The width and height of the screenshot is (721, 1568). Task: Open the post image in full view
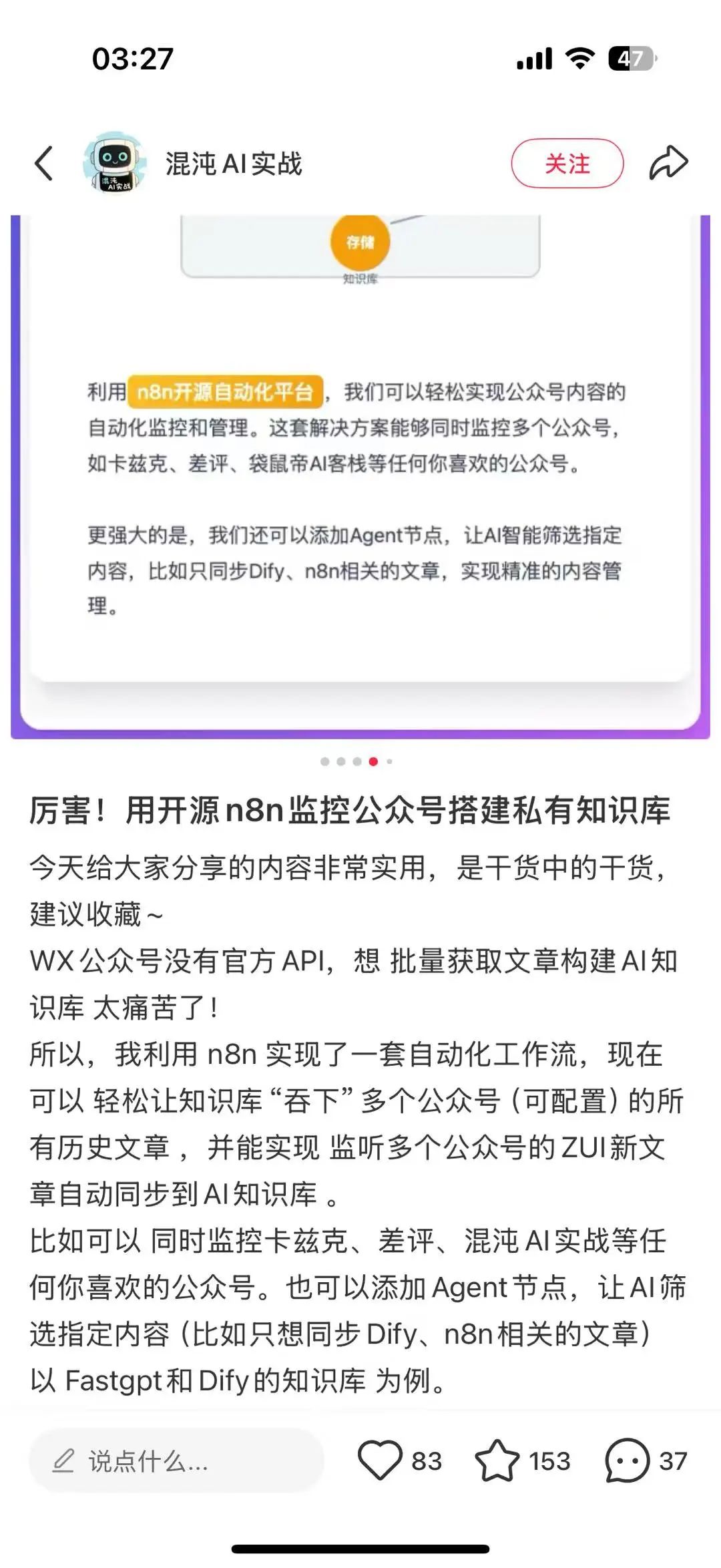360,477
